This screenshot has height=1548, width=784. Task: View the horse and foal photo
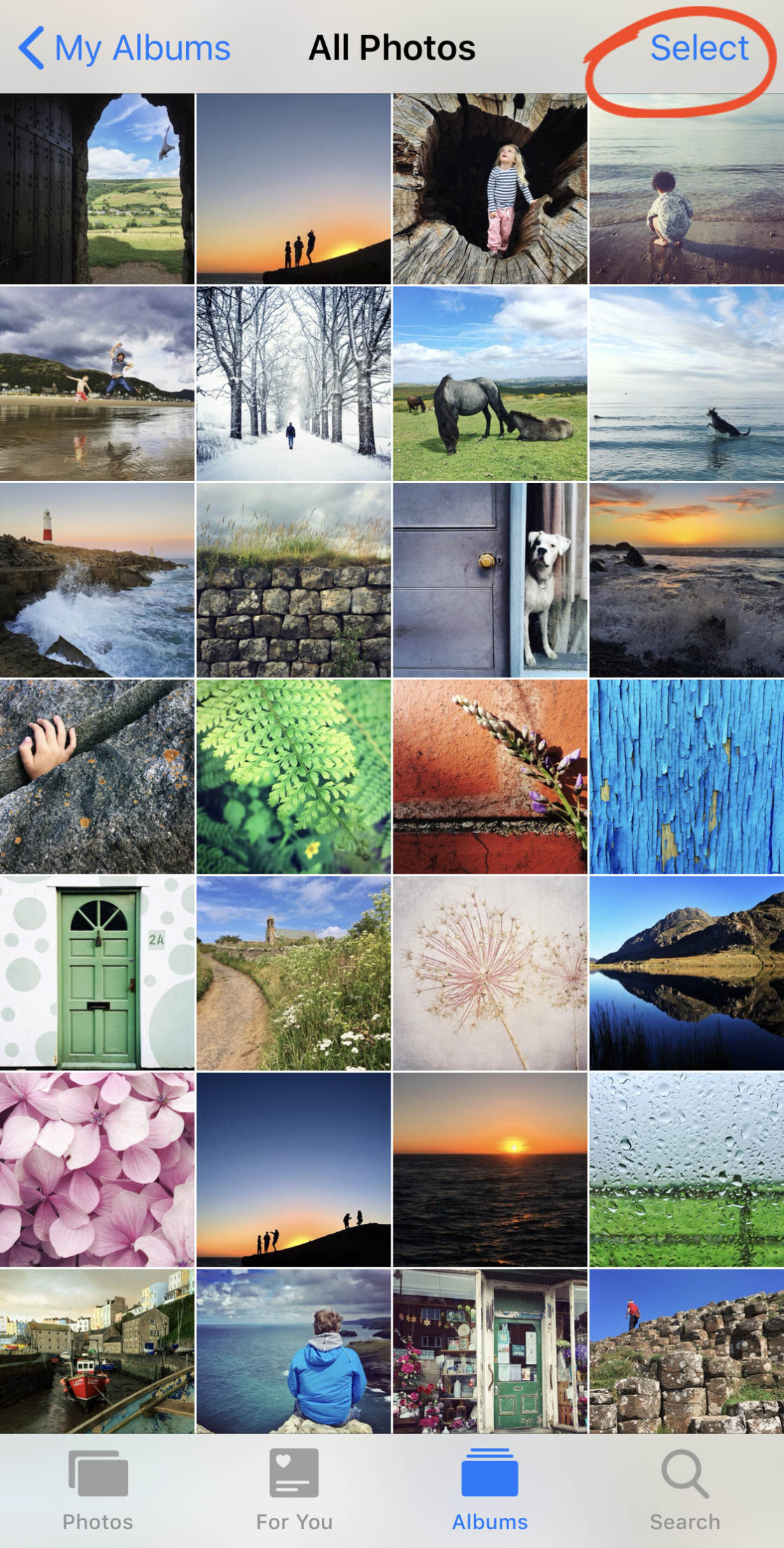[x=489, y=384]
